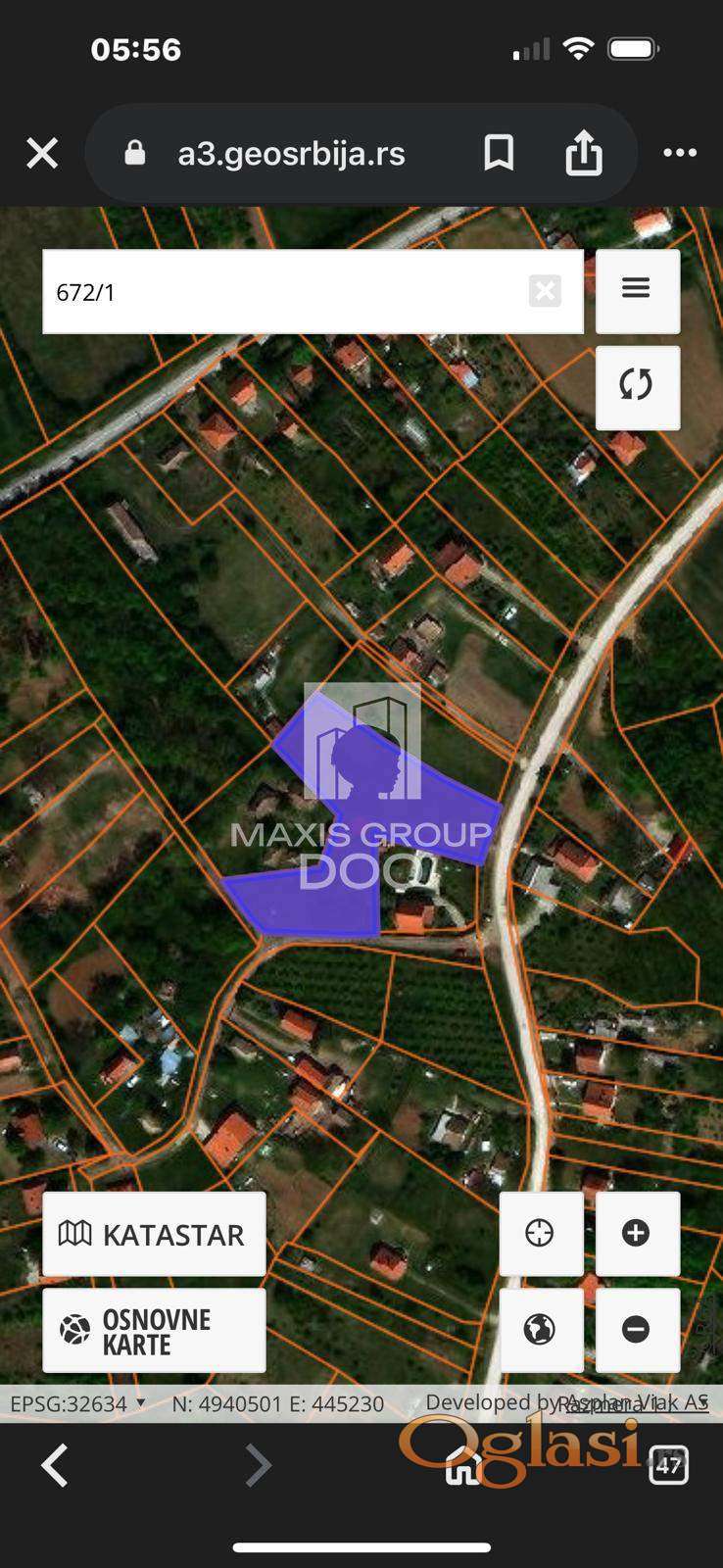Open OSNOVNE KARTE base maps
Image resolution: width=723 pixels, height=1568 pixels.
click(x=154, y=1331)
